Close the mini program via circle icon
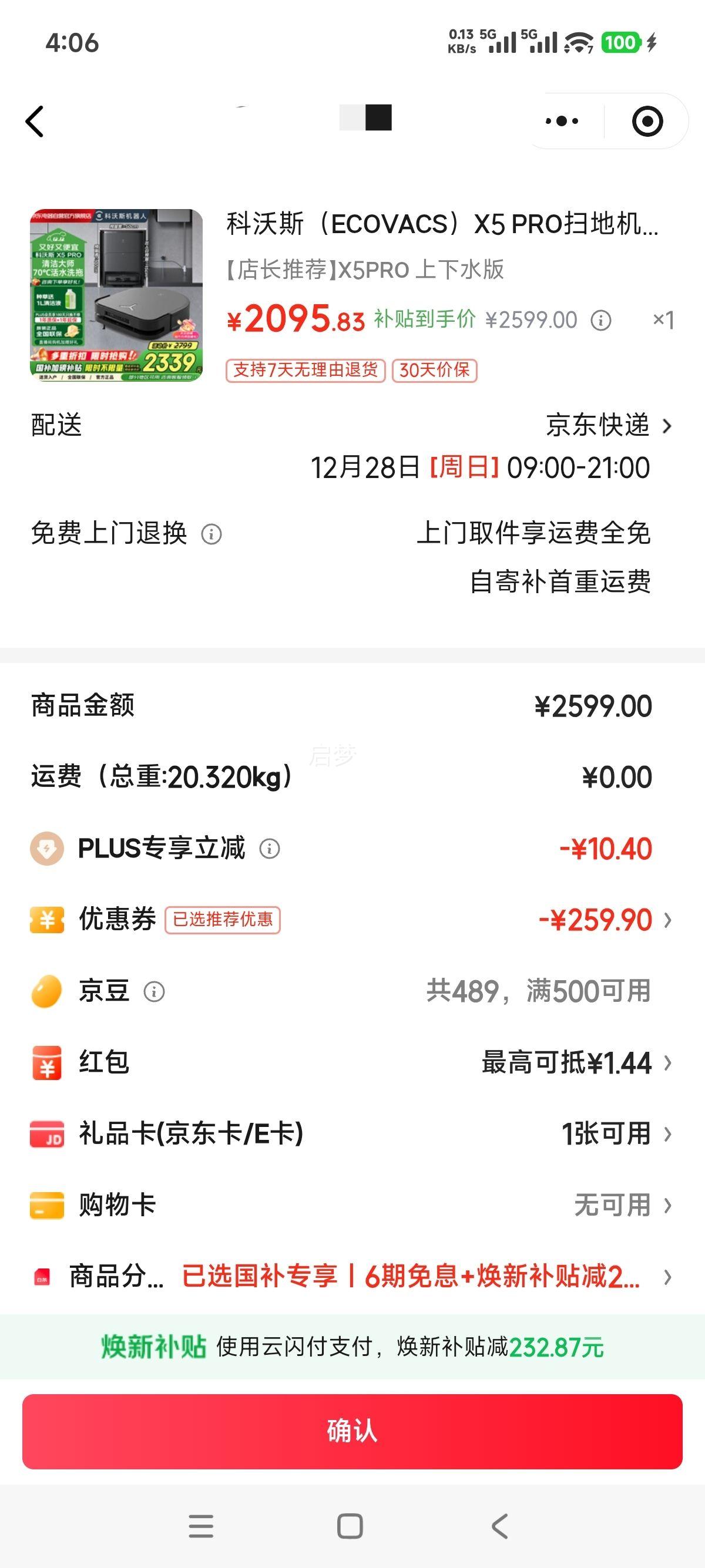 tap(647, 121)
